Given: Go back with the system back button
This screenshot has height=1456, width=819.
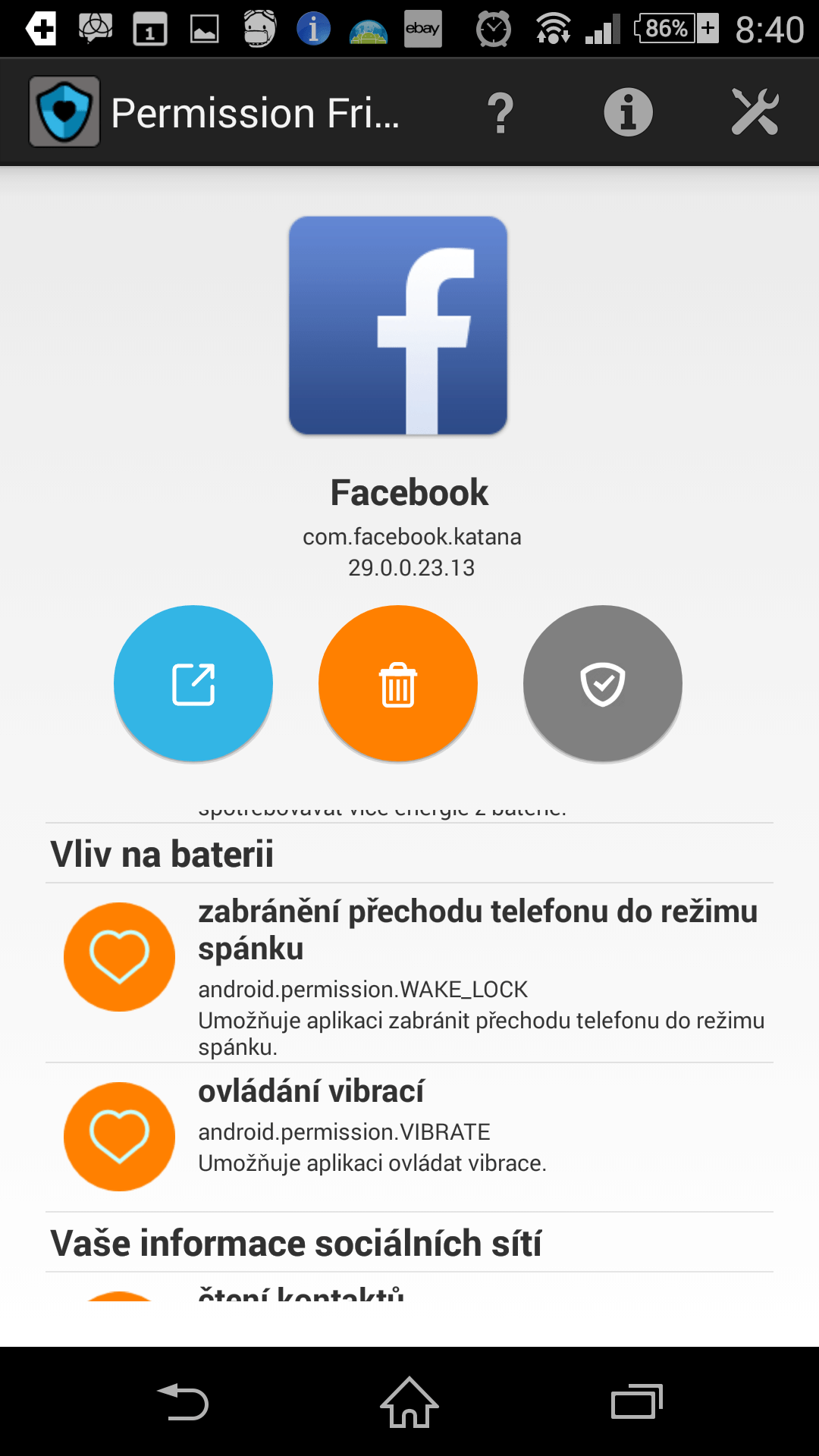Looking at the screenshot, I should click(183, 1402).
